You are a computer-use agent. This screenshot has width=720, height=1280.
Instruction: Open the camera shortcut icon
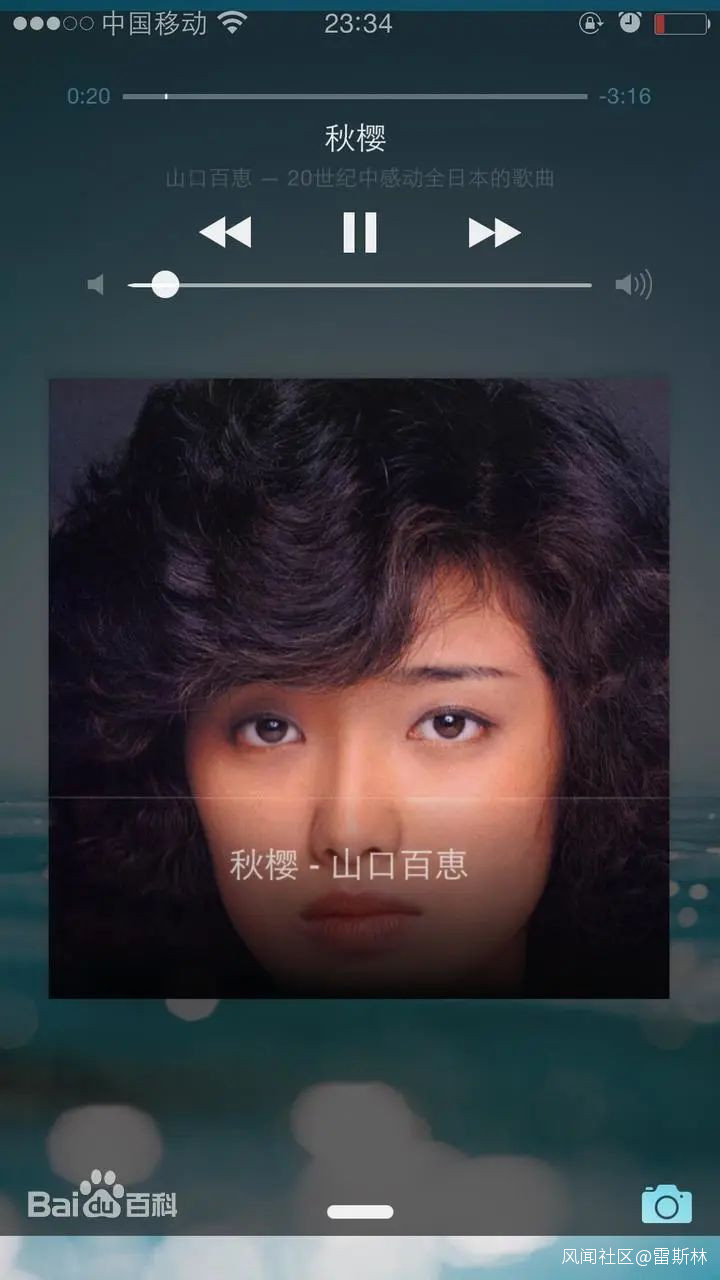click(x=666, y=1203)
